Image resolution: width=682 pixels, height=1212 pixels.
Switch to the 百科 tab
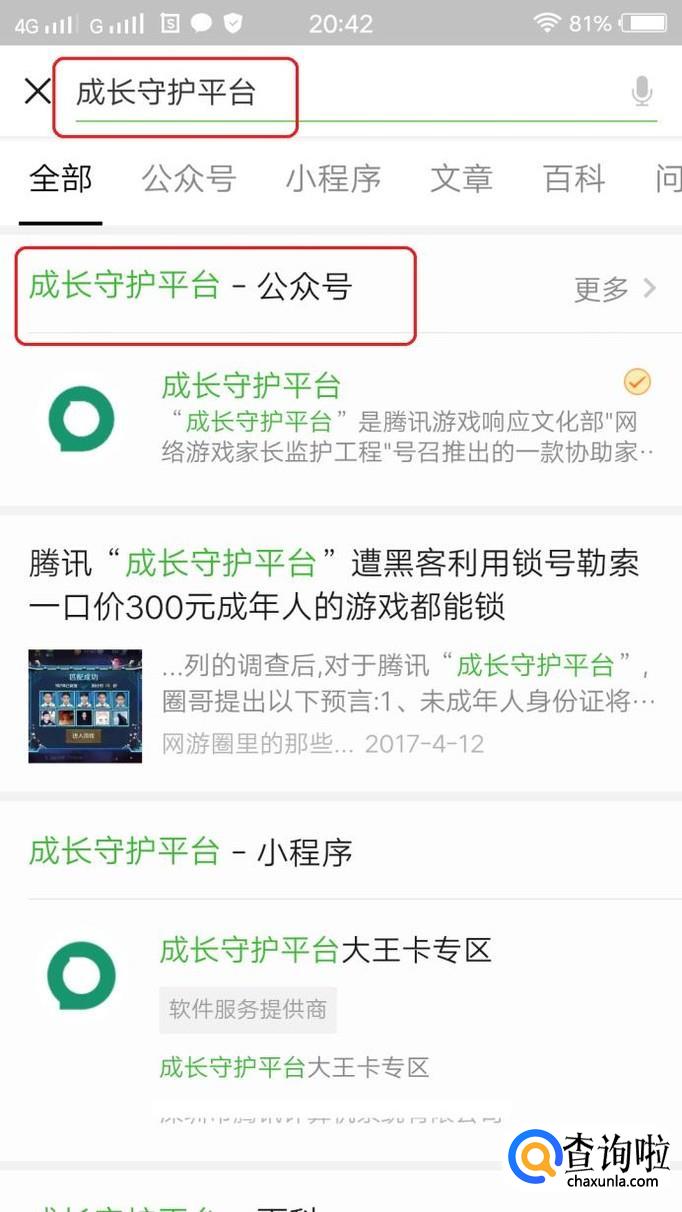click(574, 180)
